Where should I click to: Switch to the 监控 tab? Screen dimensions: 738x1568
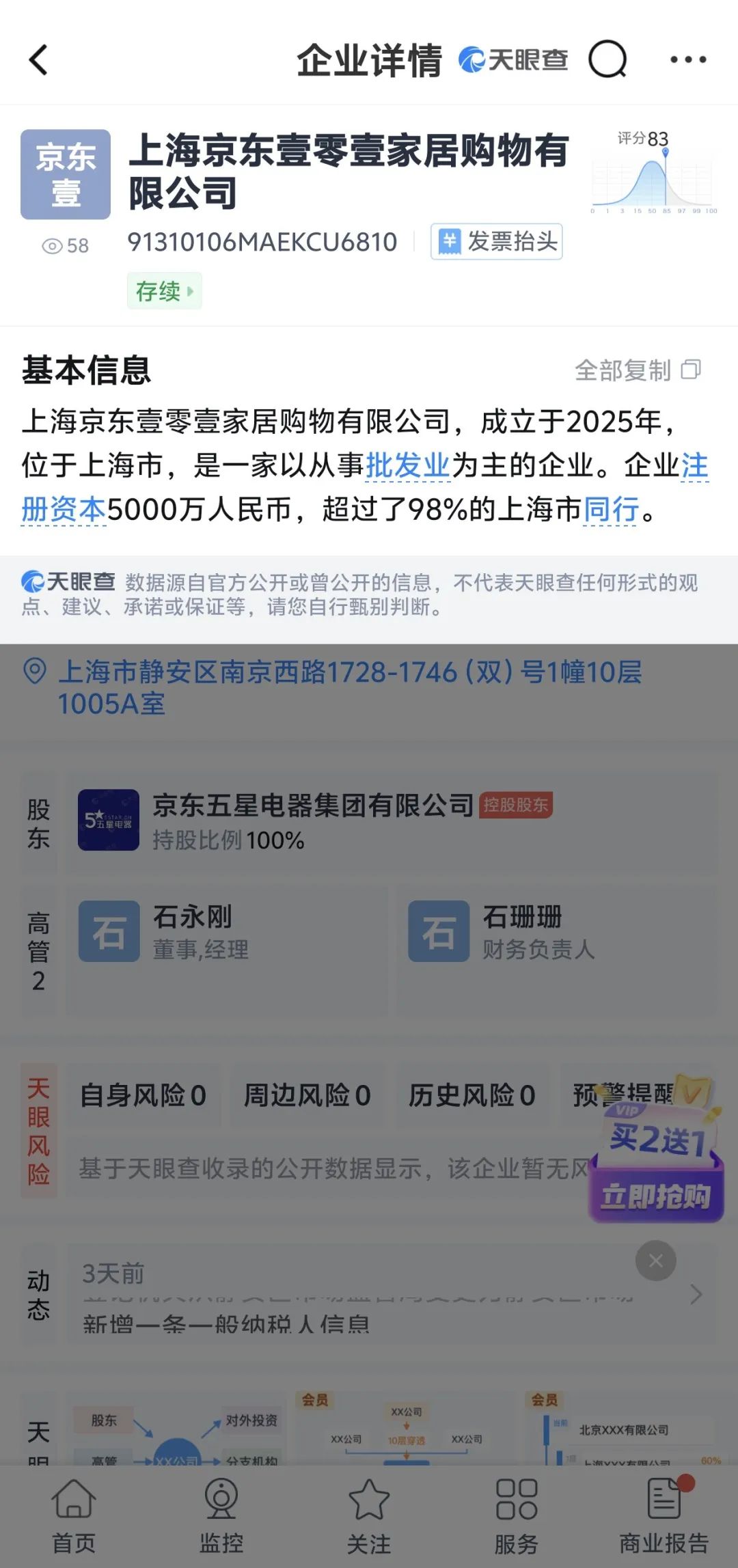tap(221, 1514)
